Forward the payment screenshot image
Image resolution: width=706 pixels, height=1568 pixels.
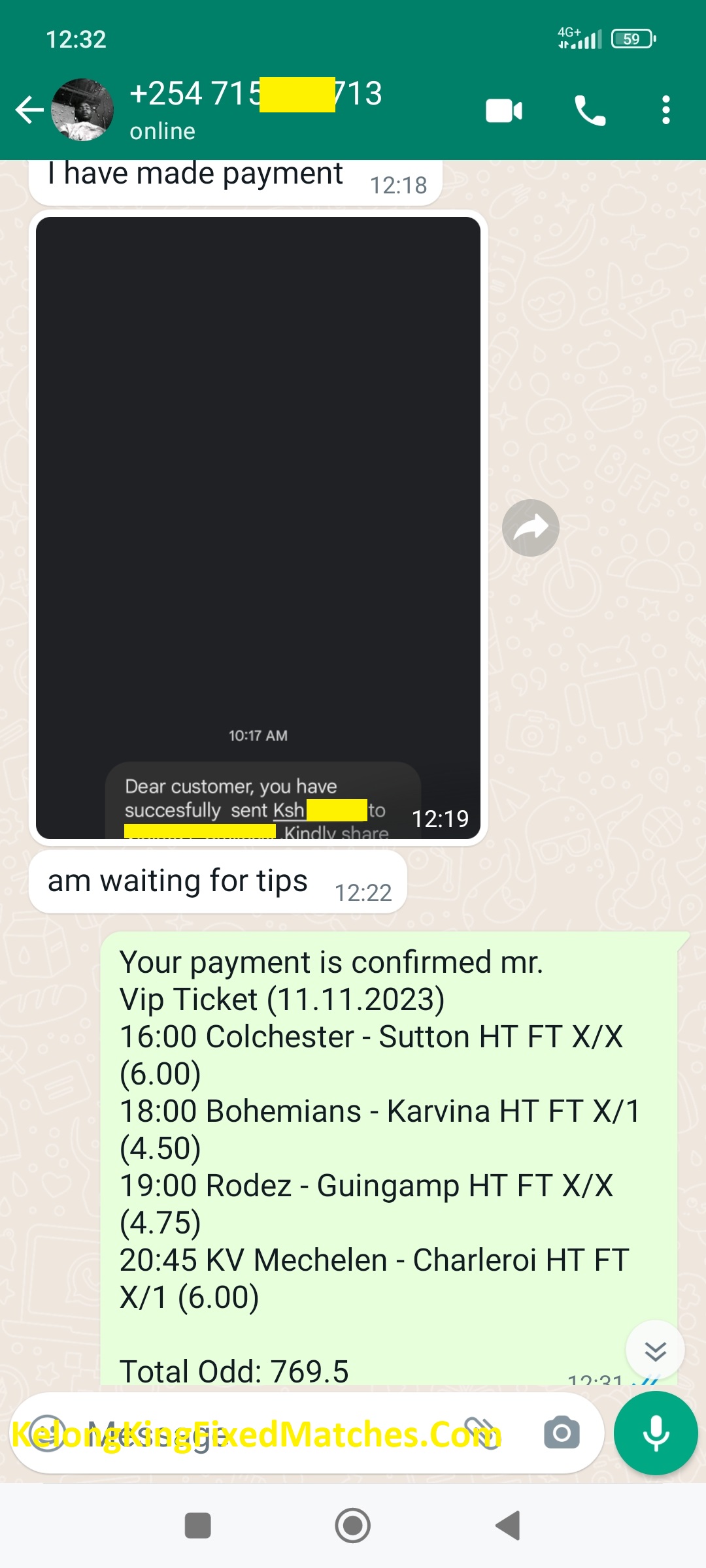(x=530, y=528)
